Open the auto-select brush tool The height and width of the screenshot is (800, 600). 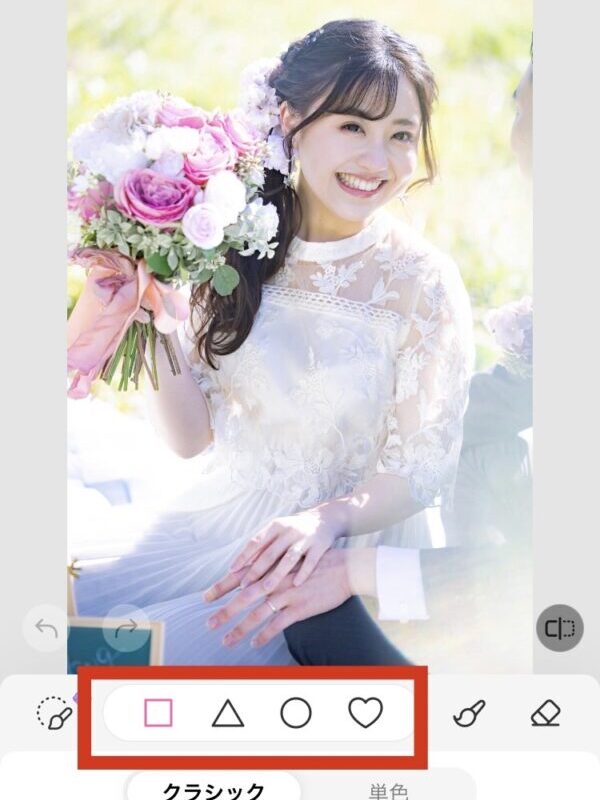(x=52, y=713)
